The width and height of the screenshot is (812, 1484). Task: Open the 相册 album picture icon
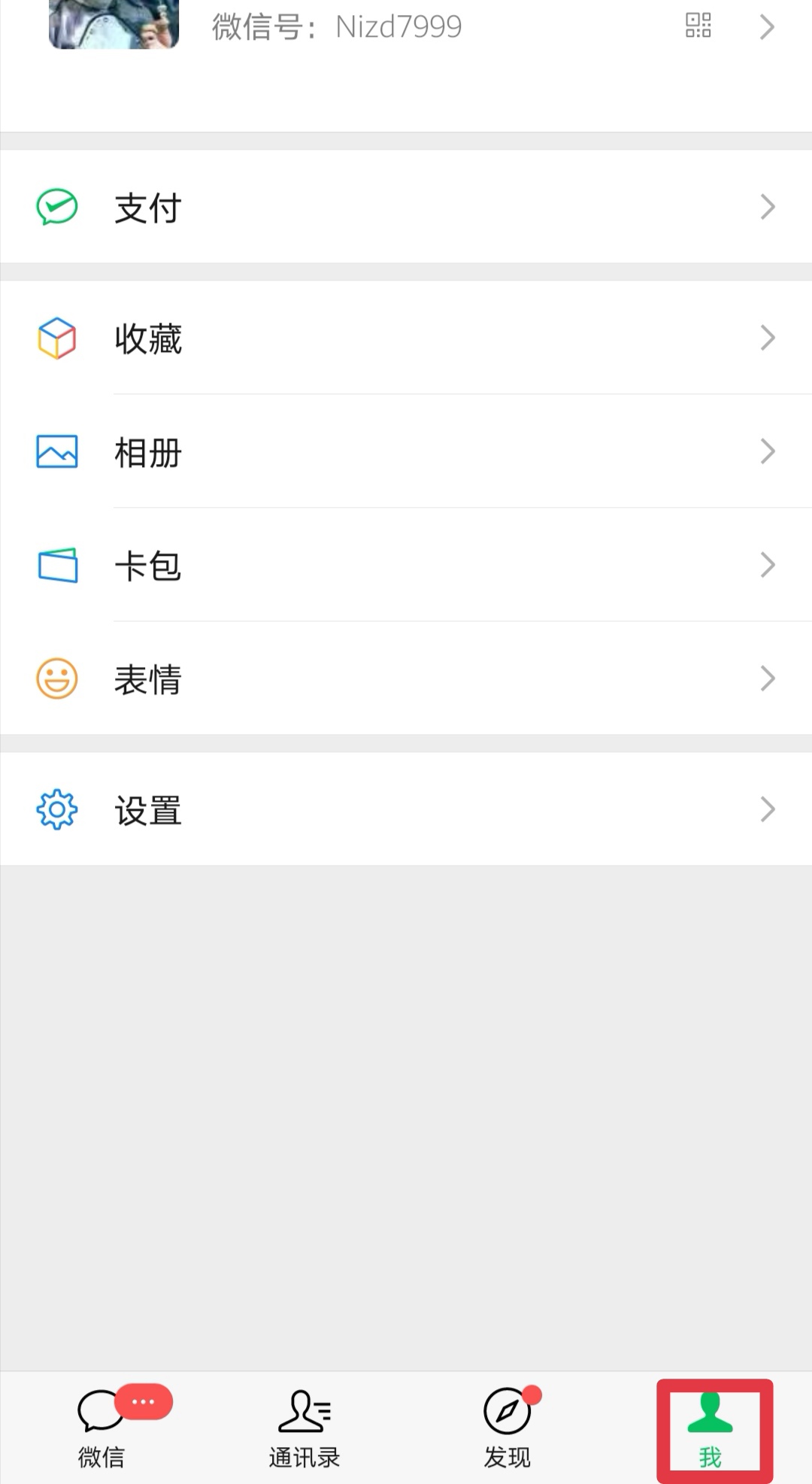pyautogui.click(x=56, y=451)
